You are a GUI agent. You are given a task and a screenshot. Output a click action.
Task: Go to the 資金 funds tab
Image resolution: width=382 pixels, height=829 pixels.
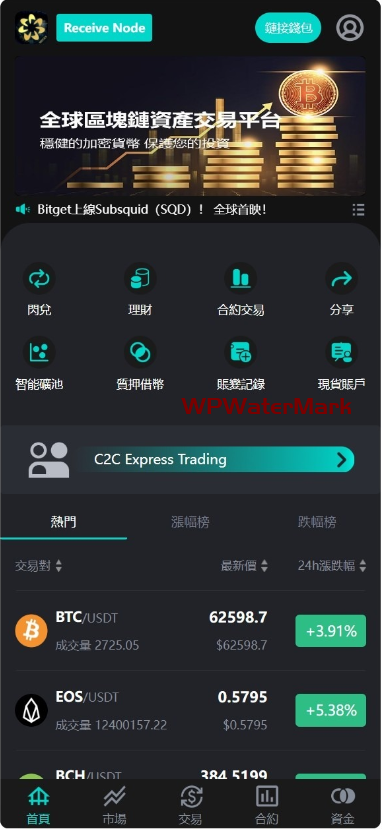pyautogui.click(x=343, y=806)
